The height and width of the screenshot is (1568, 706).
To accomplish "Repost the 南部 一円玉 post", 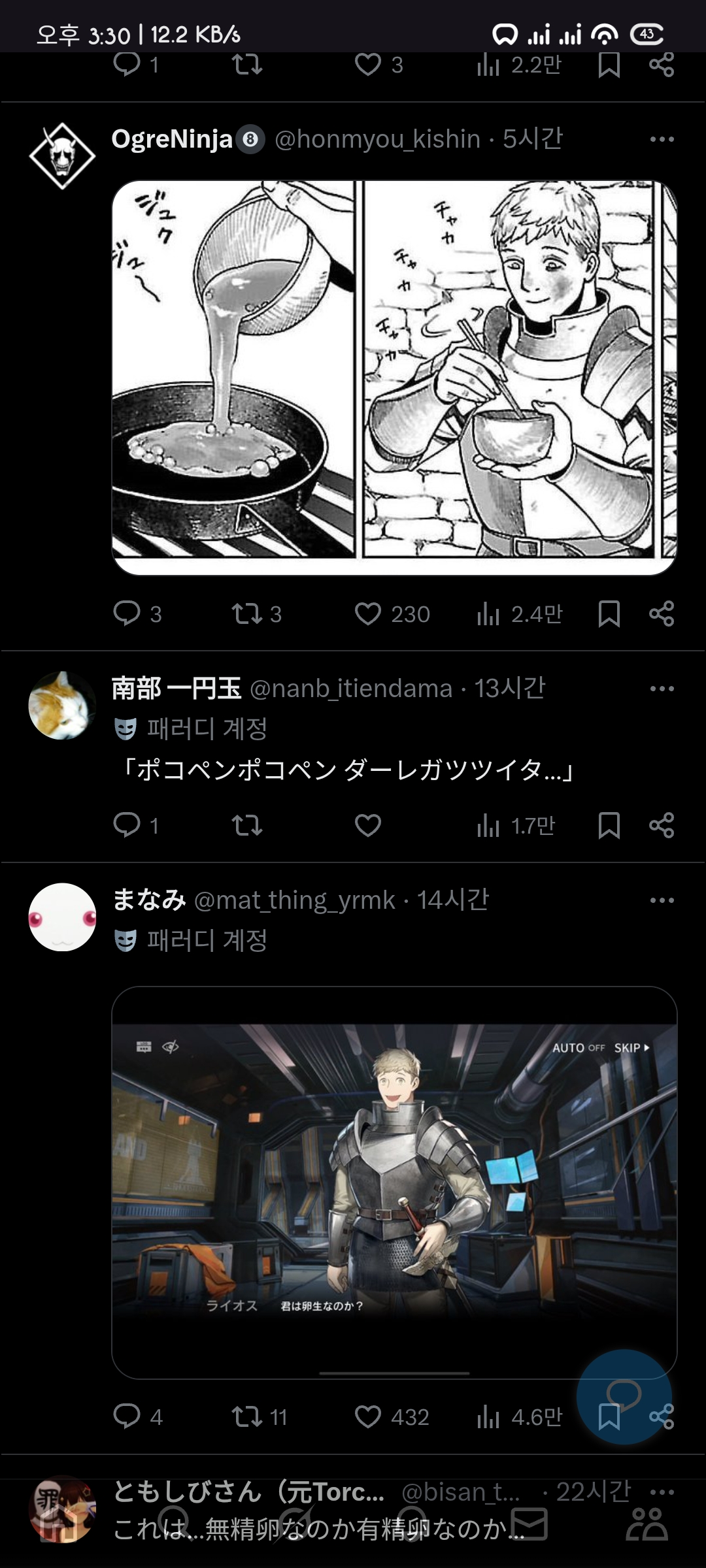I will click(x=247, y=826).
